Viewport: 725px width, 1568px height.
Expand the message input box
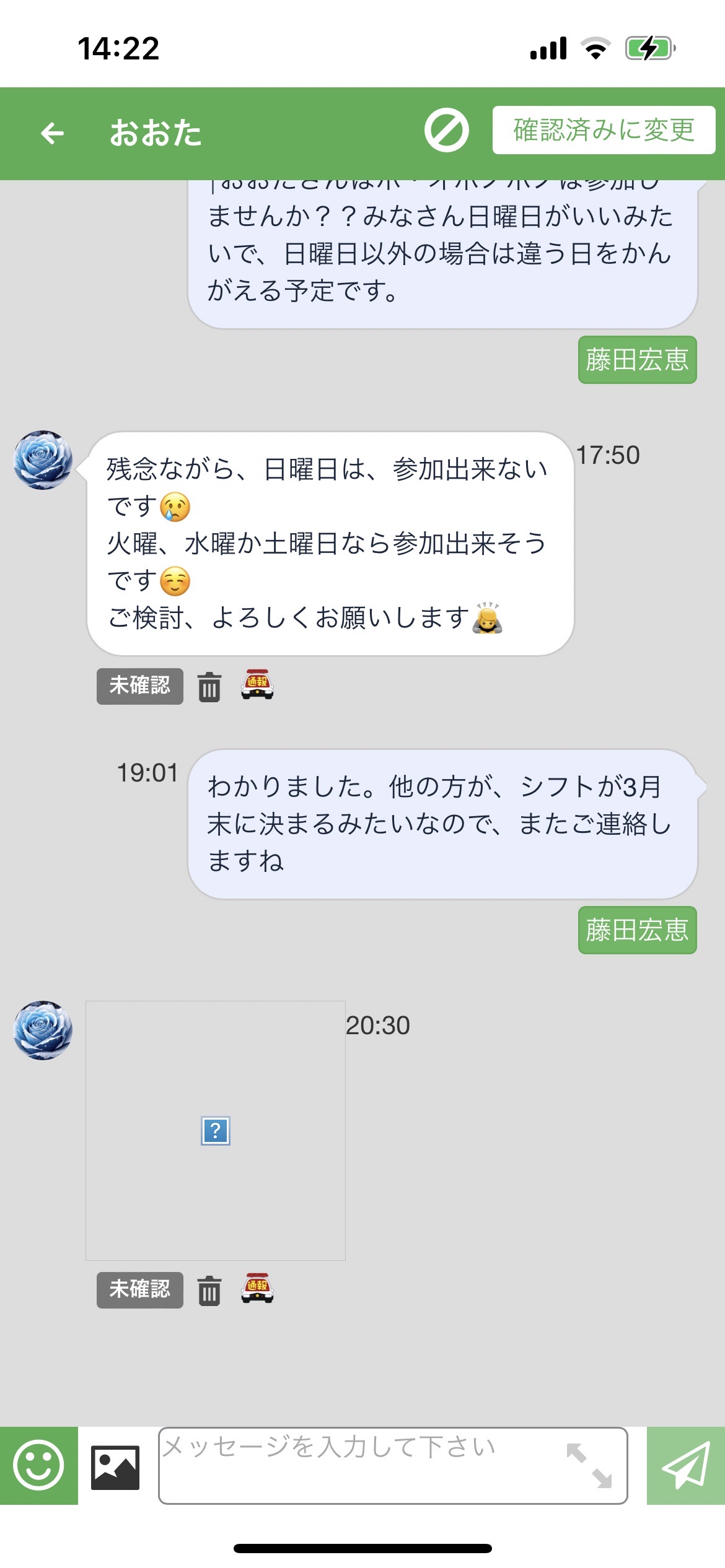pyautogui.click(x=589, y=1466)
